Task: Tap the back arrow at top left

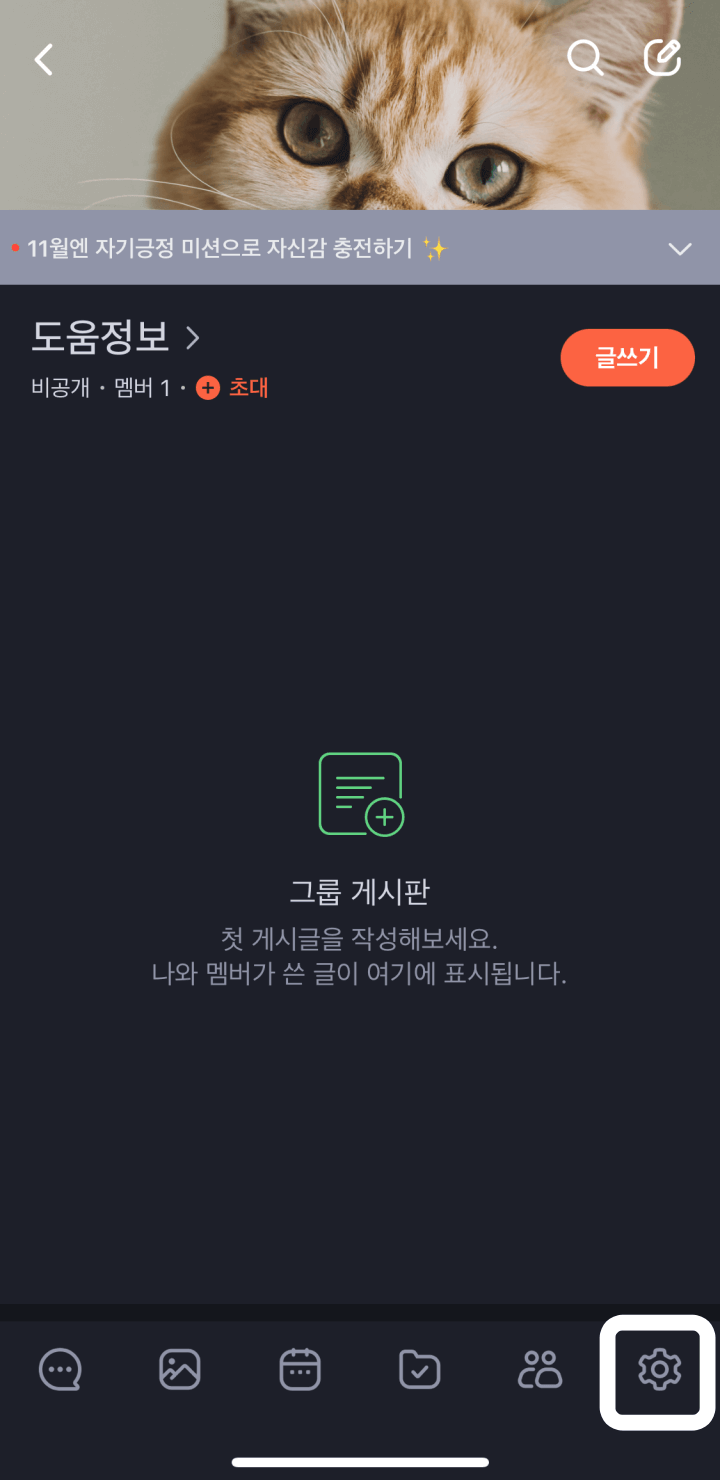Action: point(42,59)
